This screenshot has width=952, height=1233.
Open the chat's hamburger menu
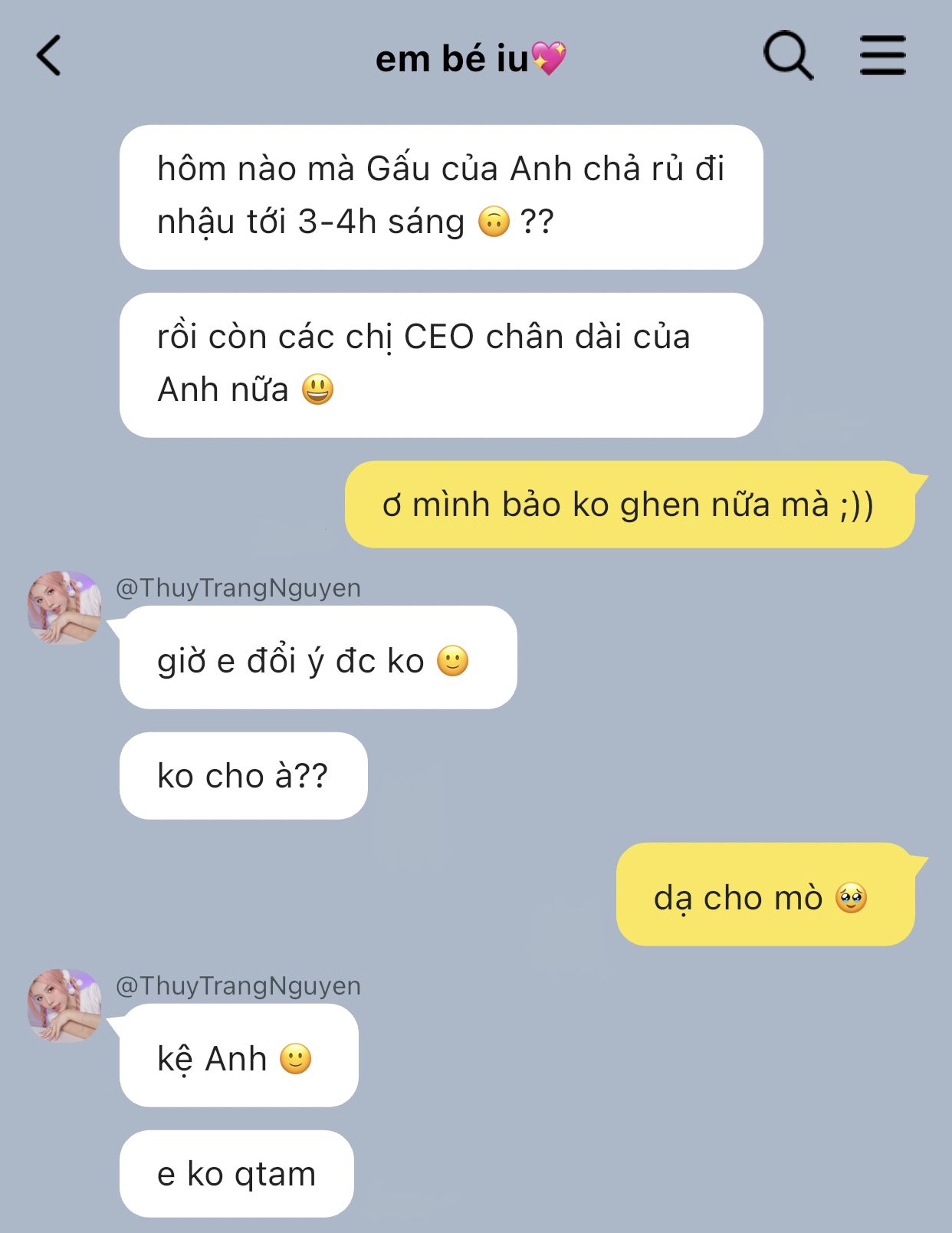(x=882, y=56)
